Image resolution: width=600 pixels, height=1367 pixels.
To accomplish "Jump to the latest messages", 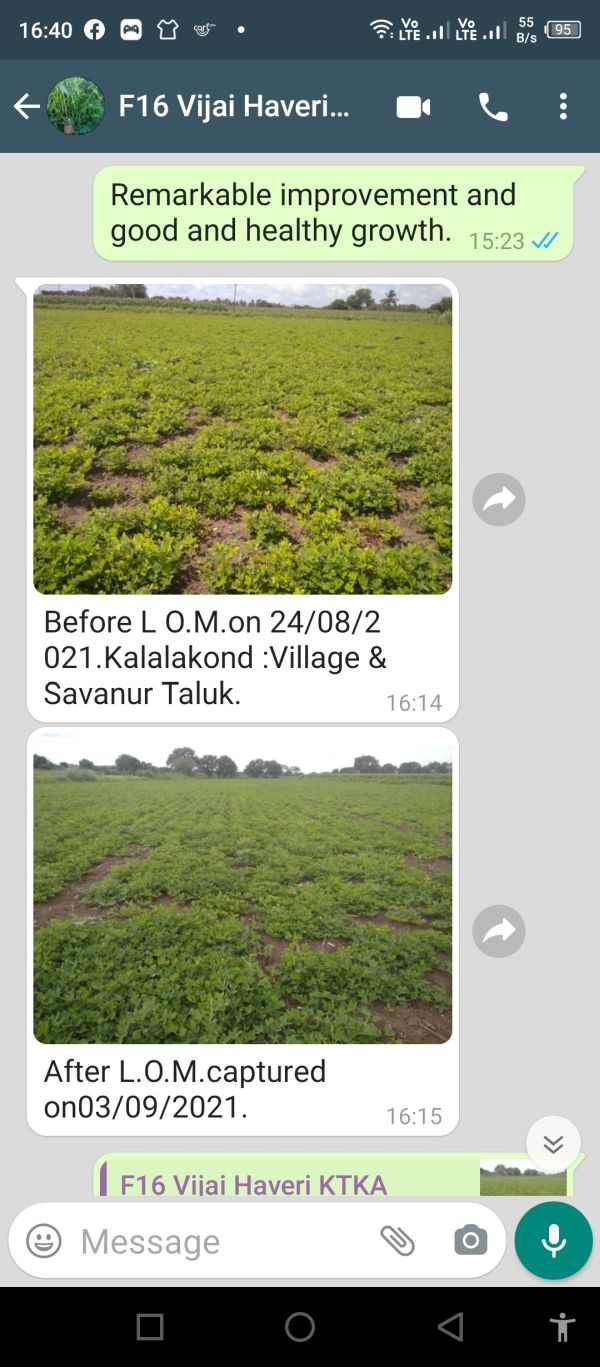I will coord(553,1144).
